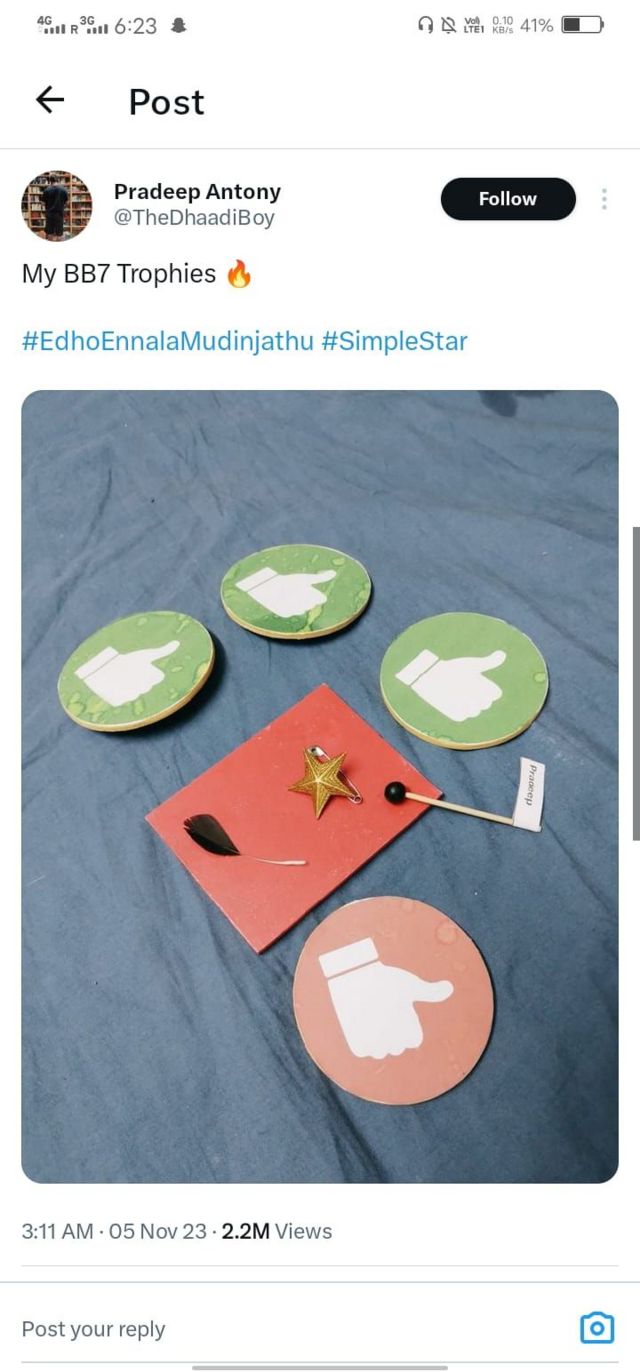Open the #SimpleStar hashtag
This screenshot has height=1372, width=640.
point(394,341)
